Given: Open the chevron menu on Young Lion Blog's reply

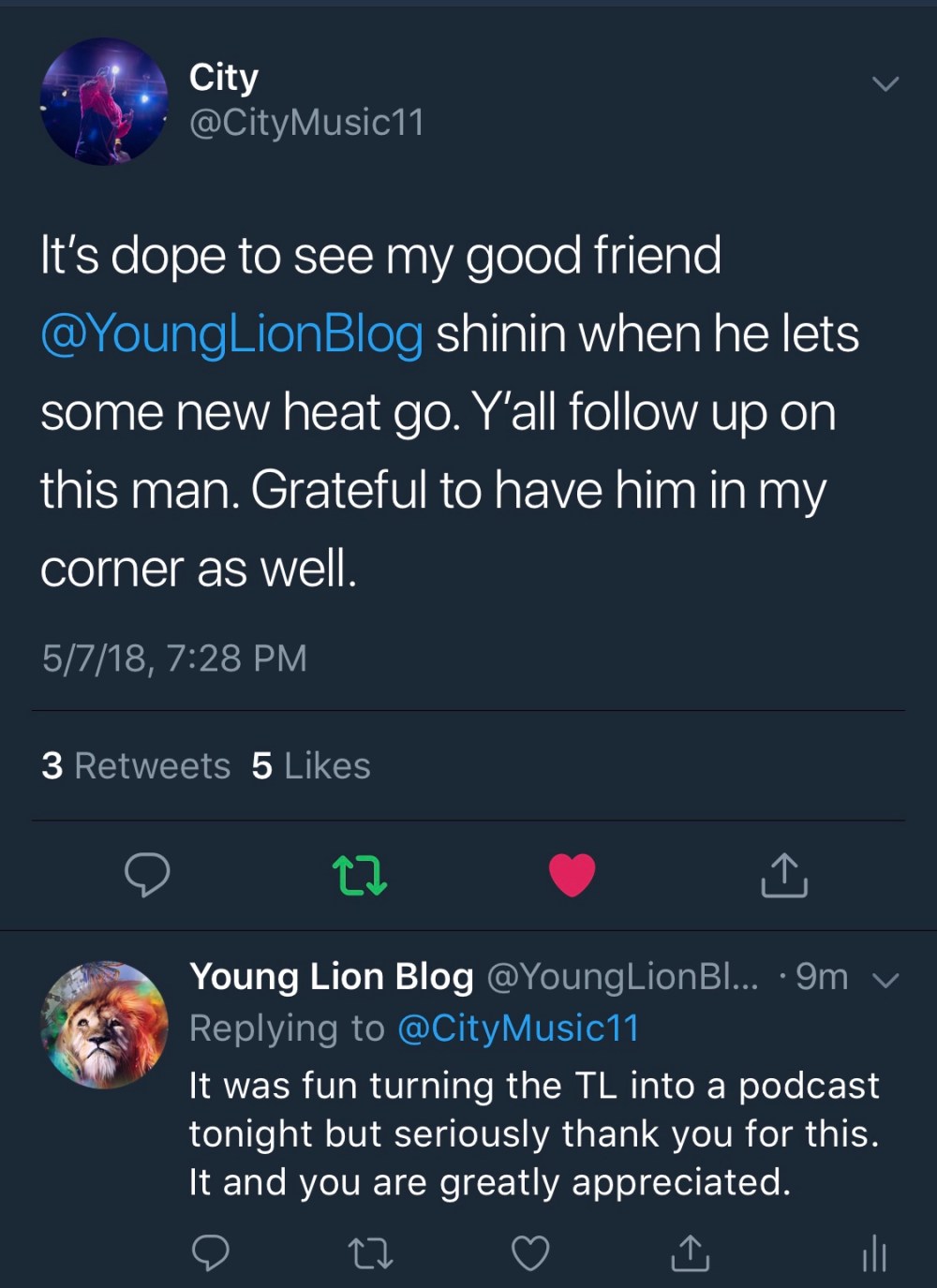Looking at the screenshot, I should coord(885,981).
